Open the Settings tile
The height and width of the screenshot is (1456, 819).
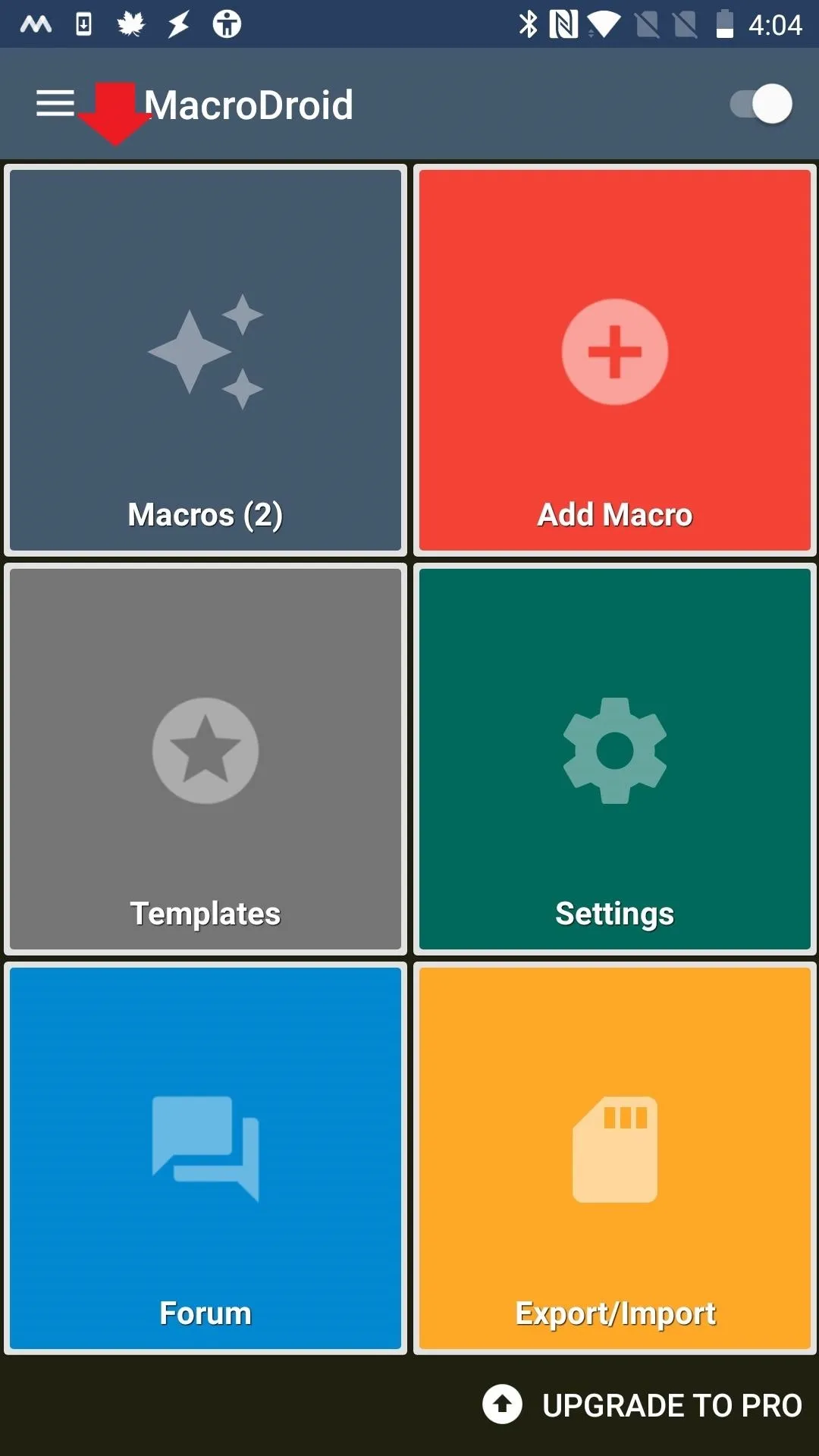click(615, 759)
